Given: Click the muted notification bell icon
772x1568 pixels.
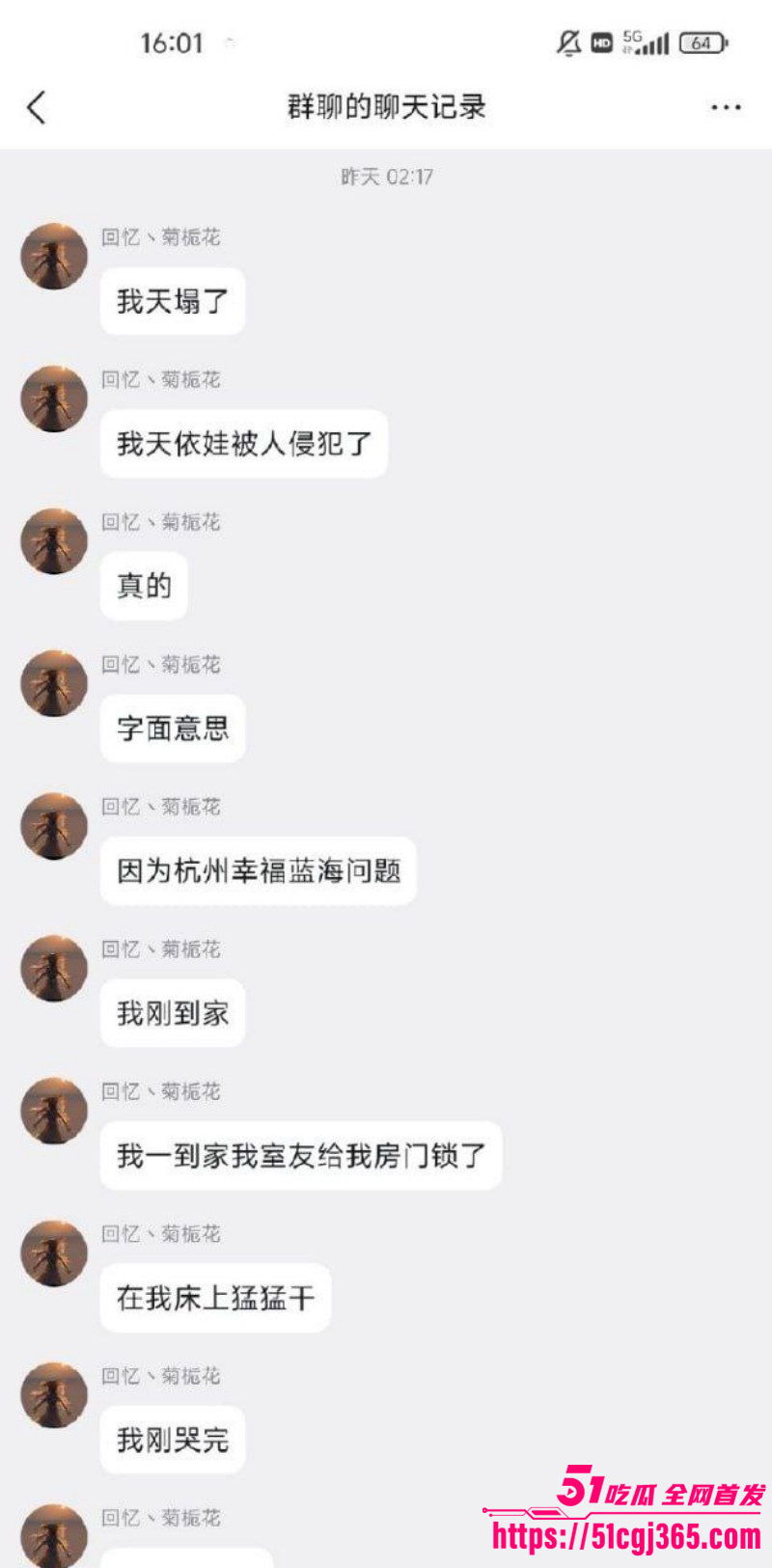Looking at the screenshot, I should click(567, 42).
